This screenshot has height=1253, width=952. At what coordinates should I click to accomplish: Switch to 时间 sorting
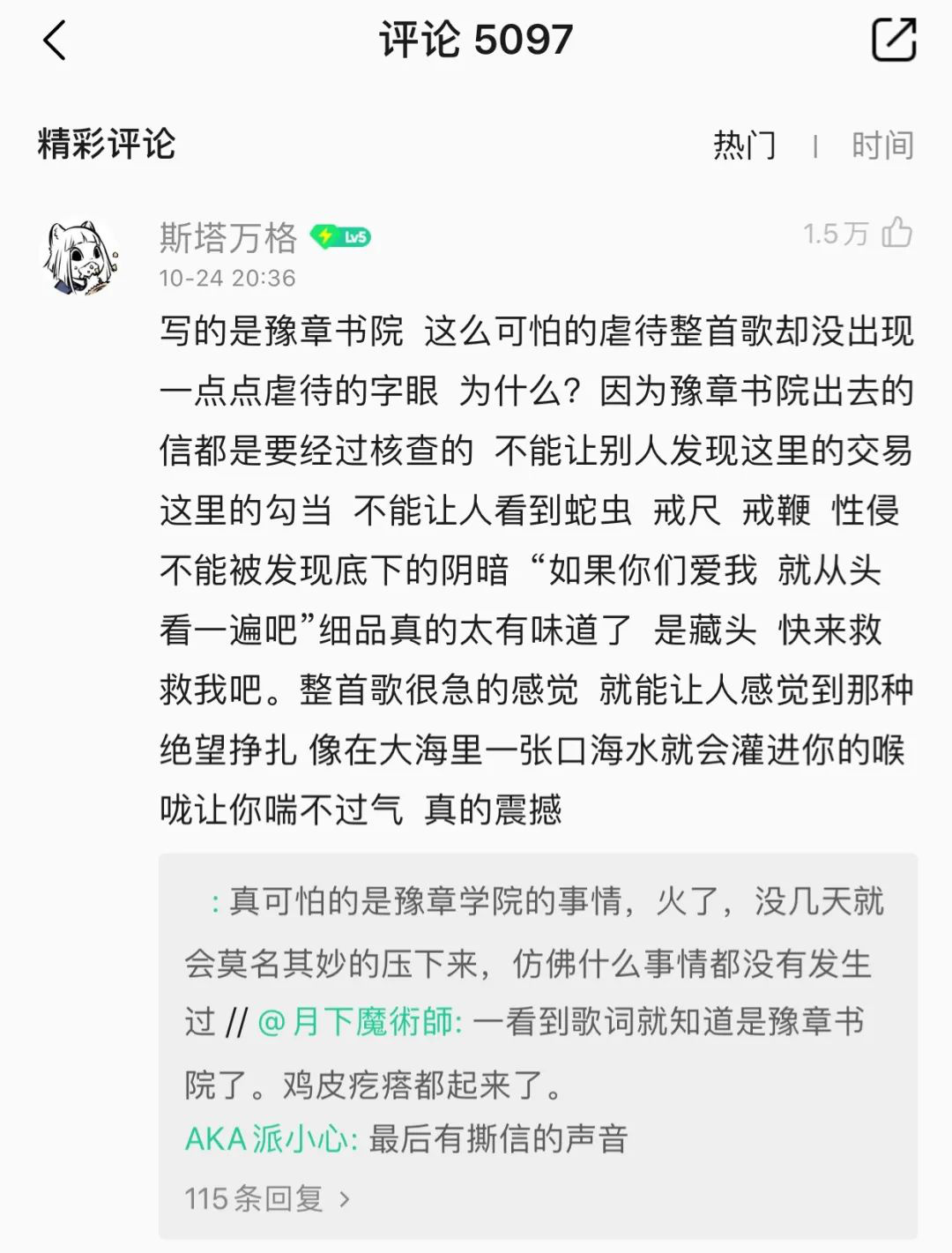tap(881, 145)
